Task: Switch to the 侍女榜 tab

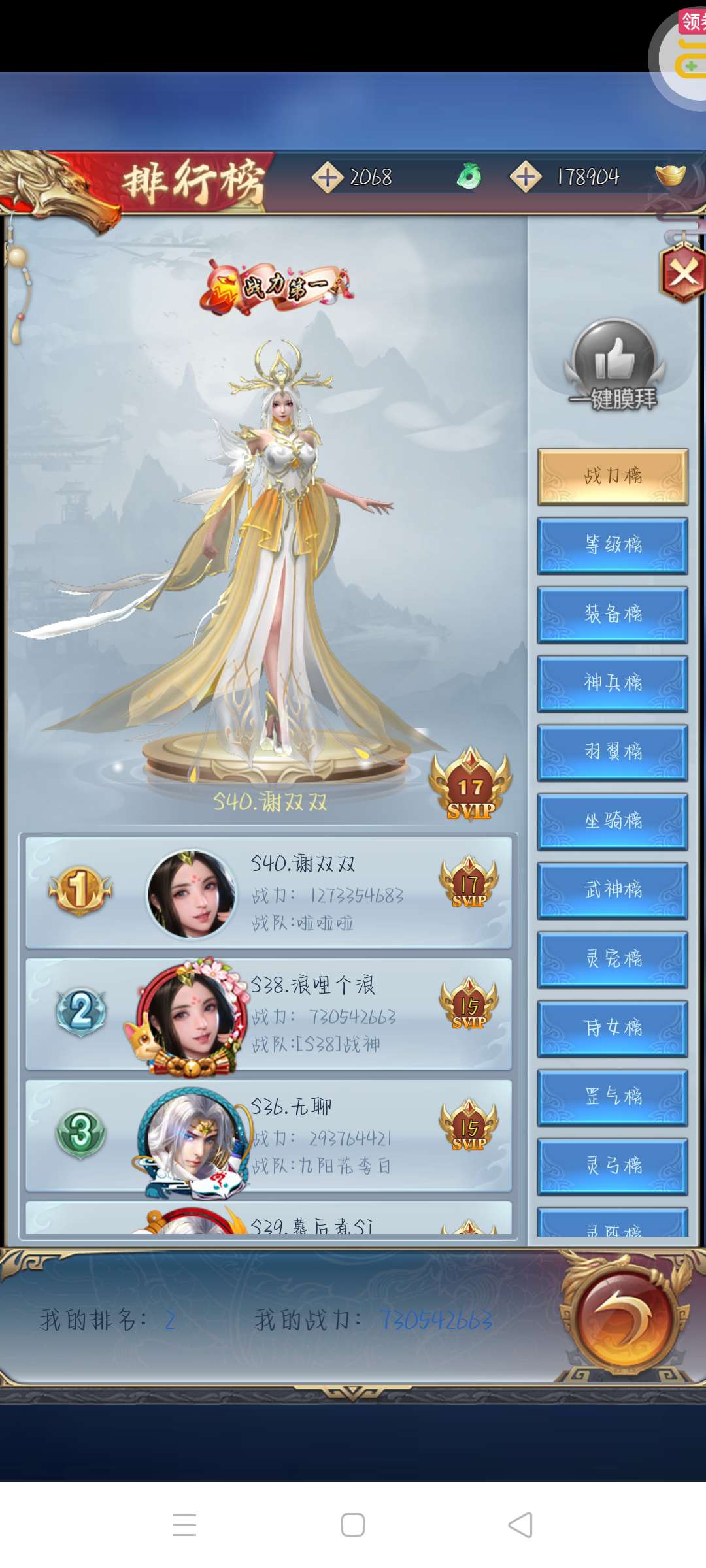Action: click(x=613, y=1028)
